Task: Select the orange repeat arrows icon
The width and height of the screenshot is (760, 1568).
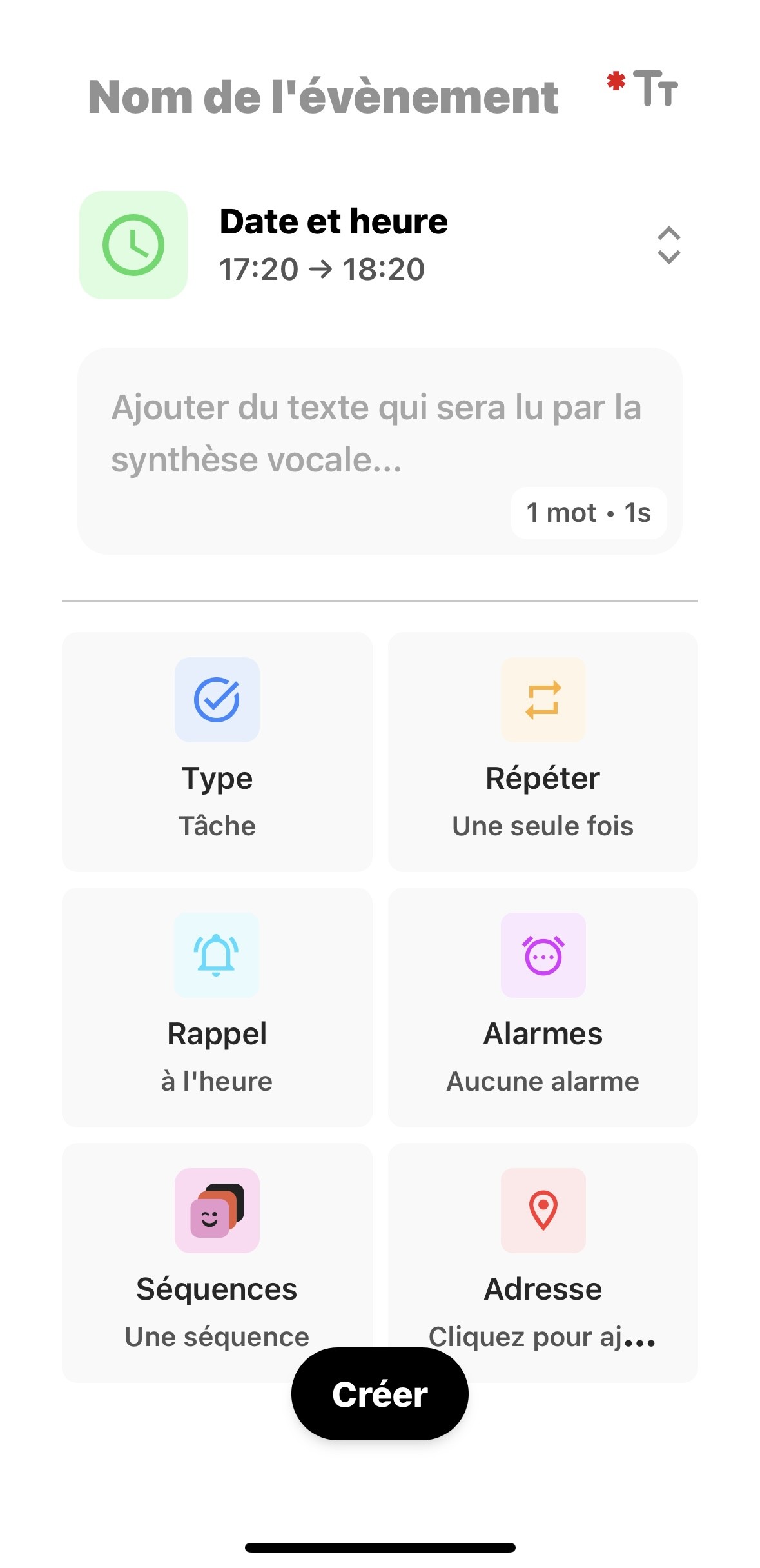Action: click(543, 699)
